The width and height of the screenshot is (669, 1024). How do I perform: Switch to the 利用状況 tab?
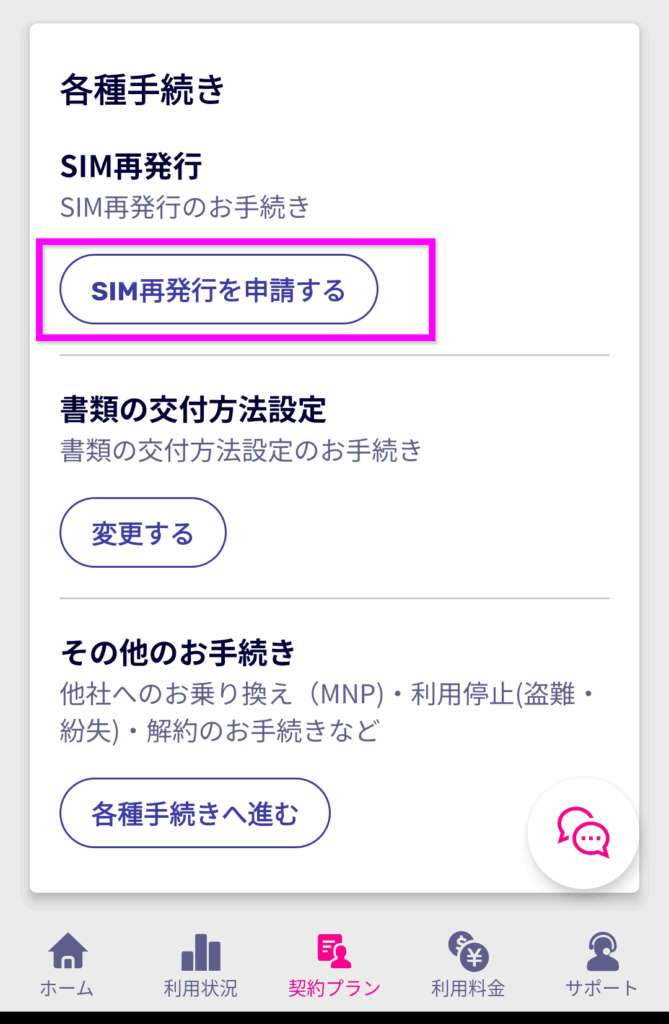pos(200,966)
